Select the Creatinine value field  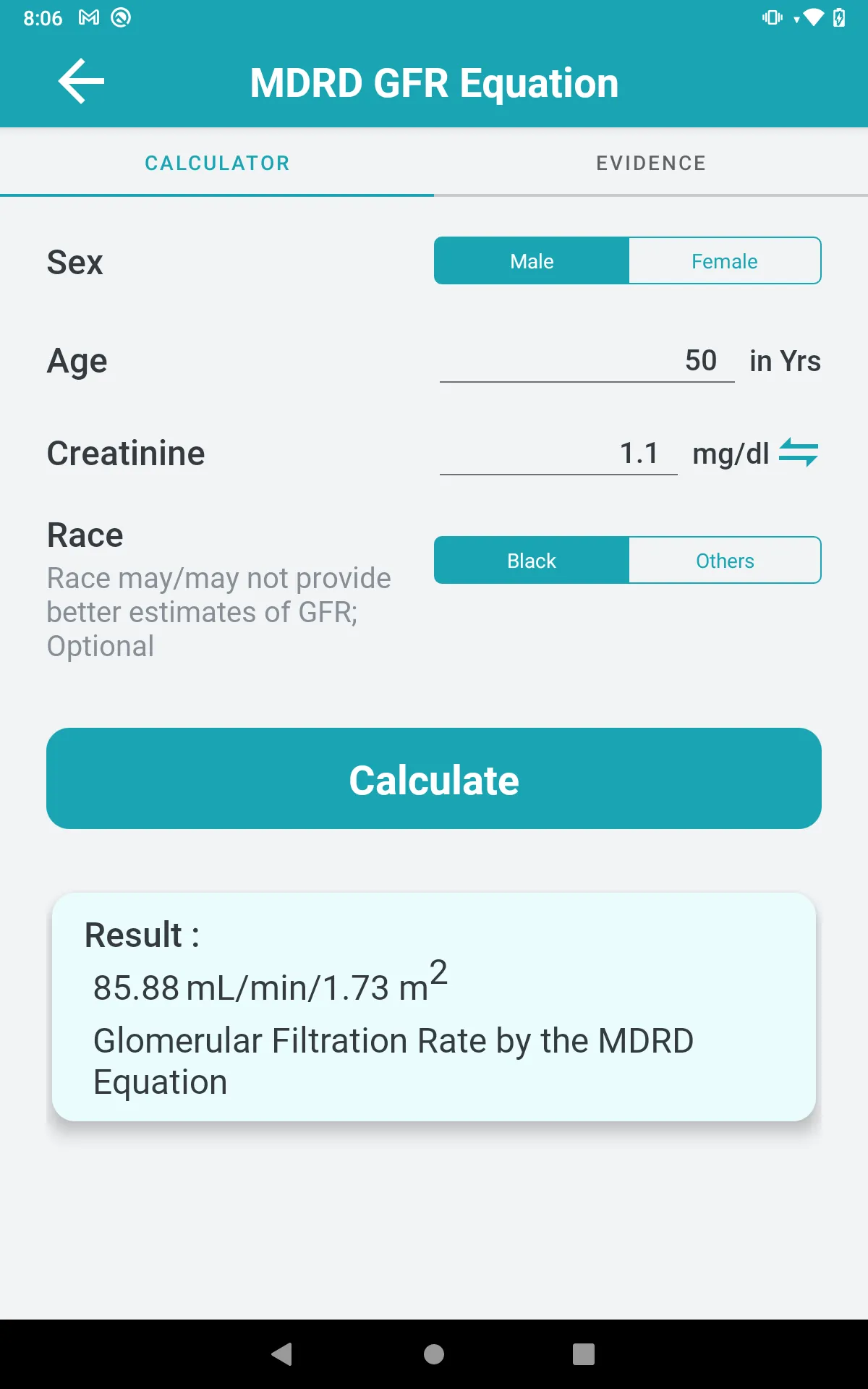pyautogui.click(x=558, y=452)
